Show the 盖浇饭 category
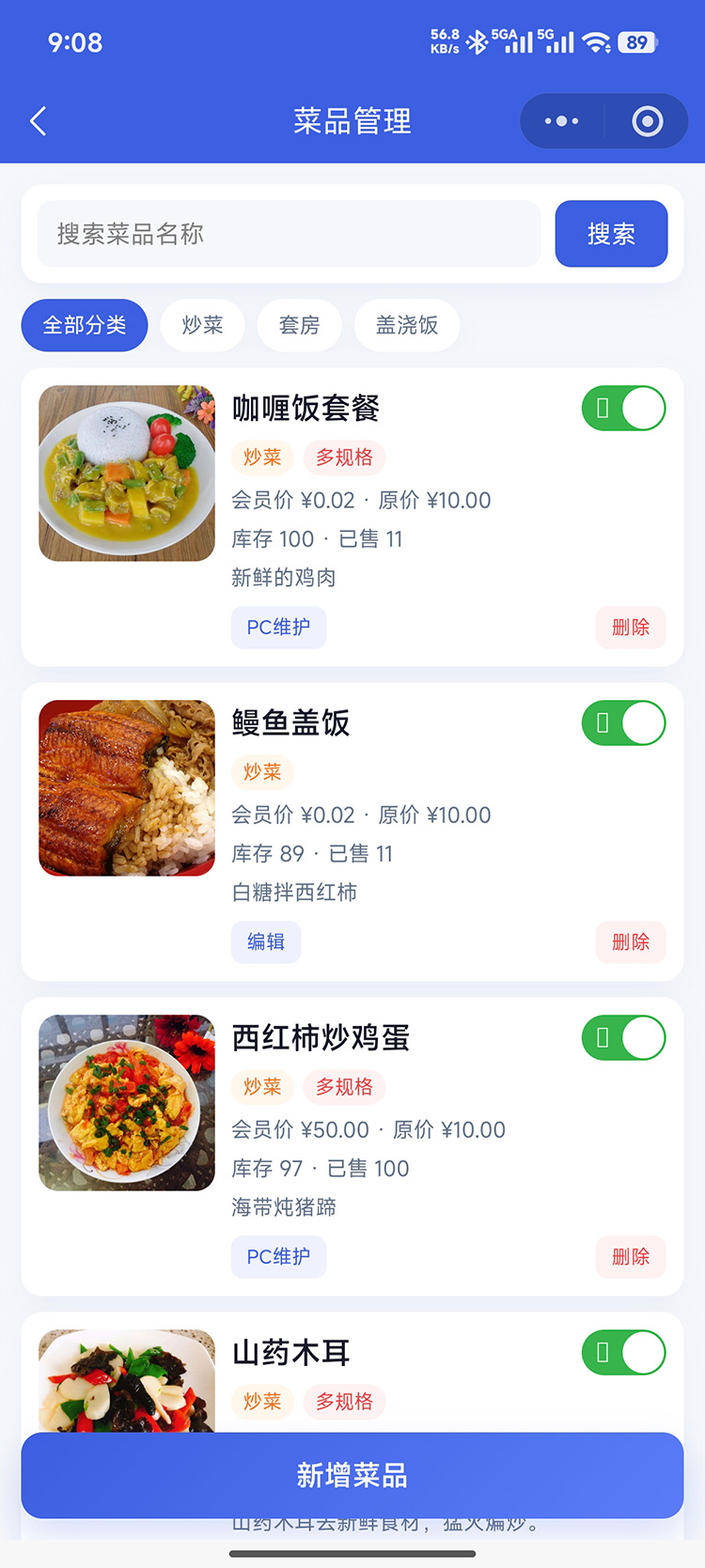The image size is (705, 1568). 406,325
